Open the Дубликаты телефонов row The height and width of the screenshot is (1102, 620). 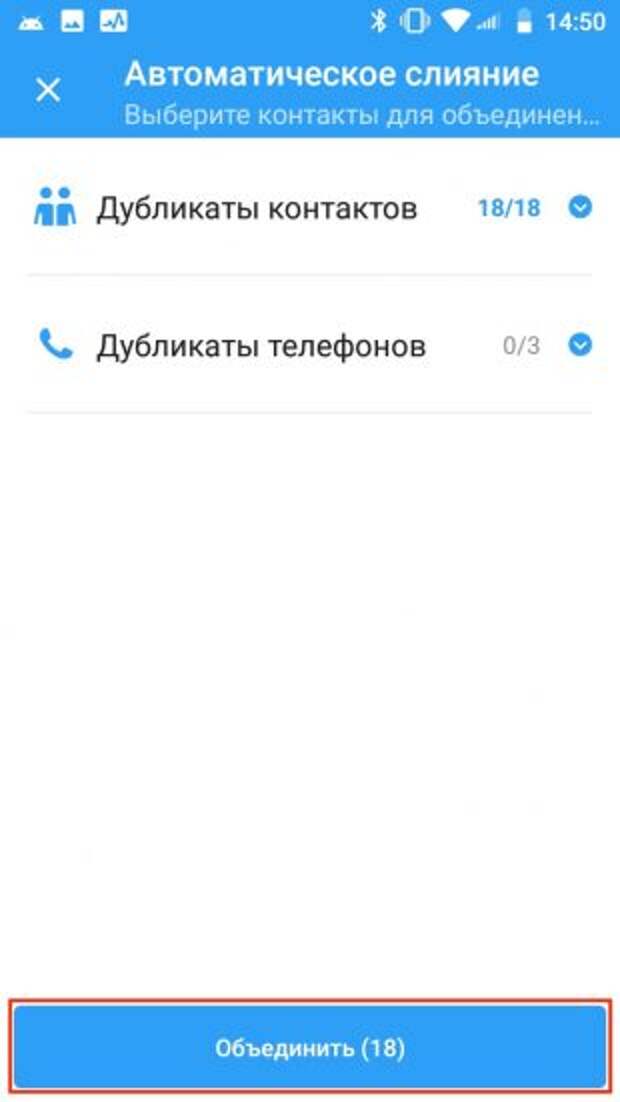click(x=310, y=345)
